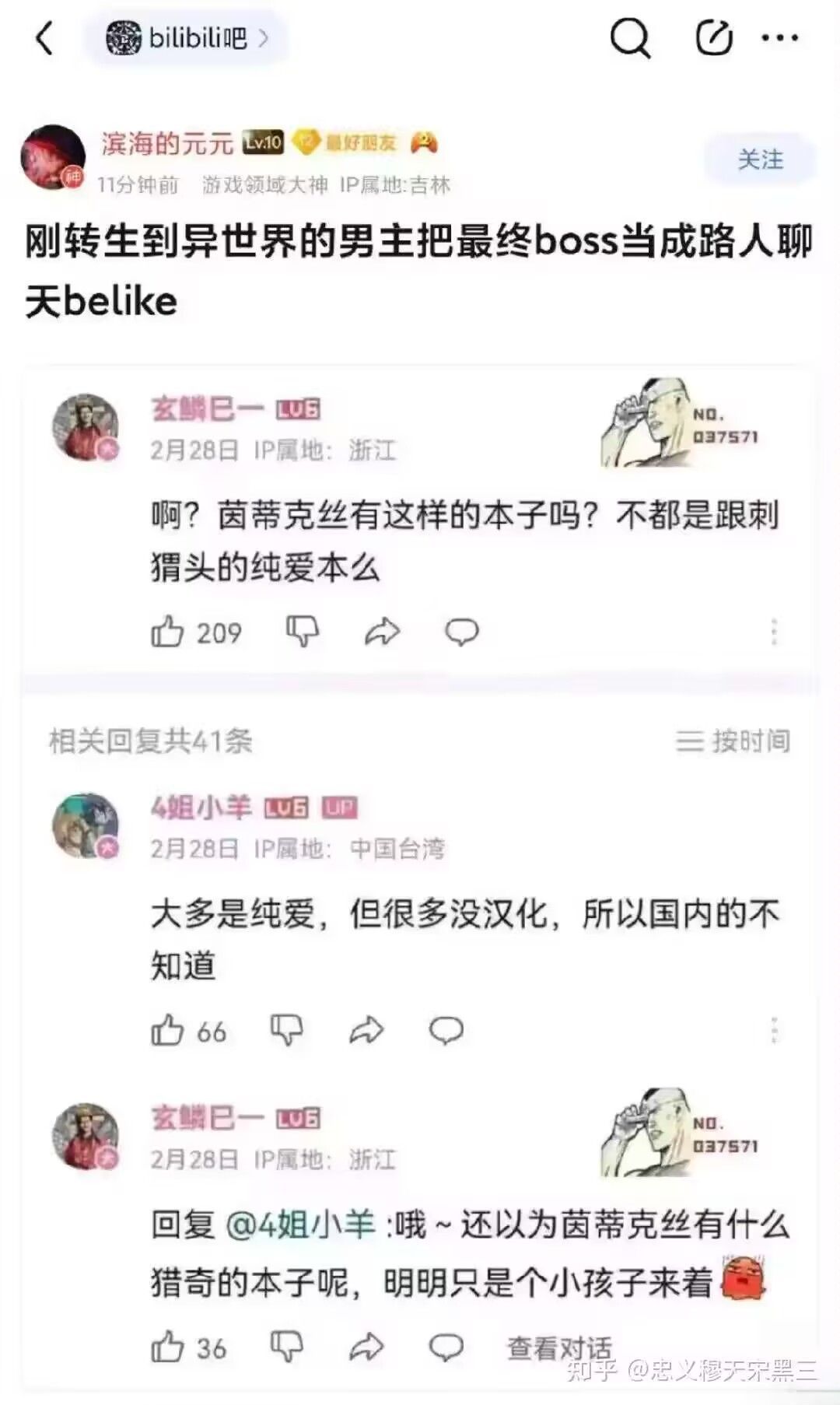Like the comment with 209 likes
Viewport: 840px width, 1405px height.
(168, 632)
